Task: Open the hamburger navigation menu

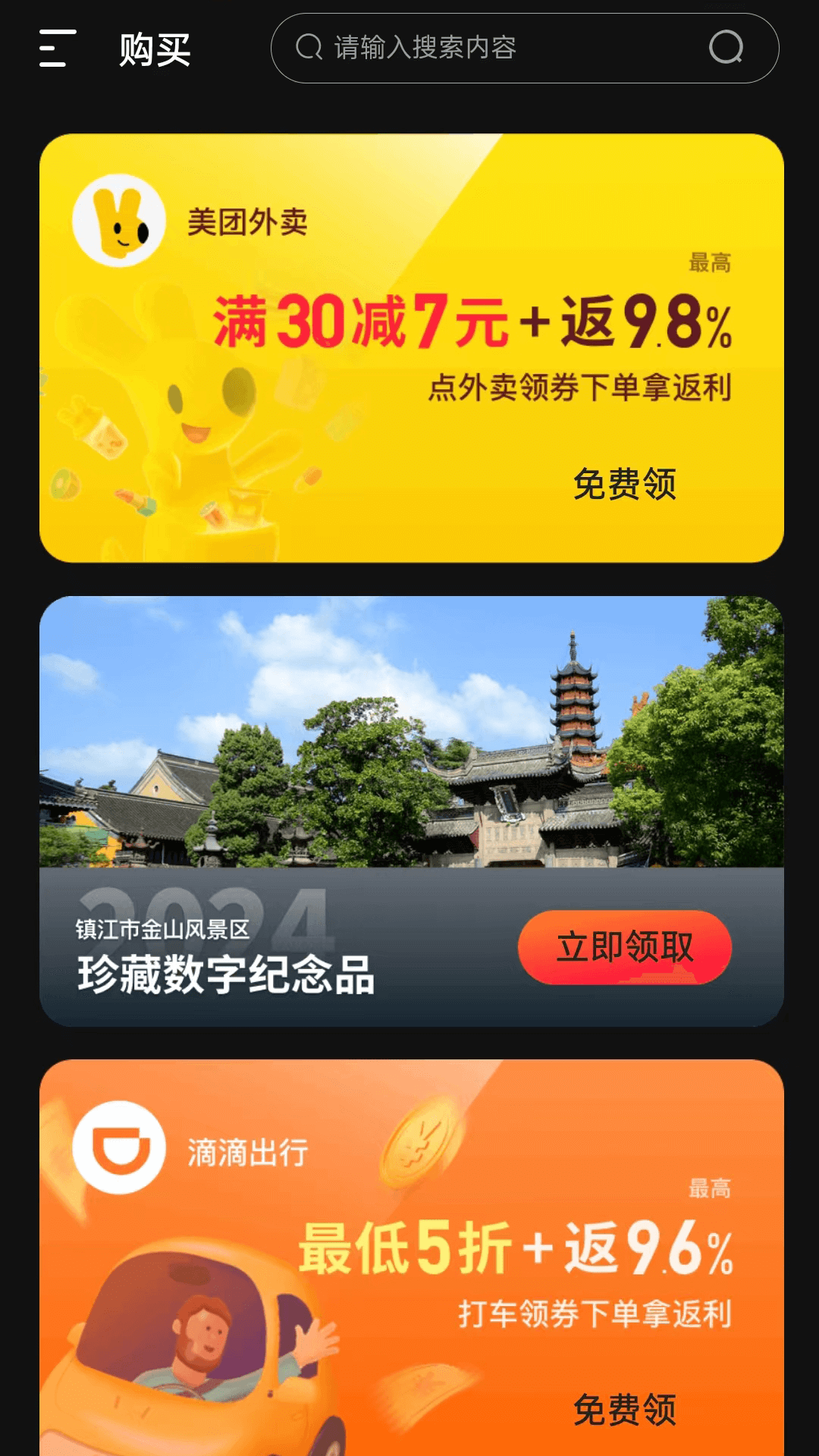Action: pyautogui.click(x=55, y=49)
